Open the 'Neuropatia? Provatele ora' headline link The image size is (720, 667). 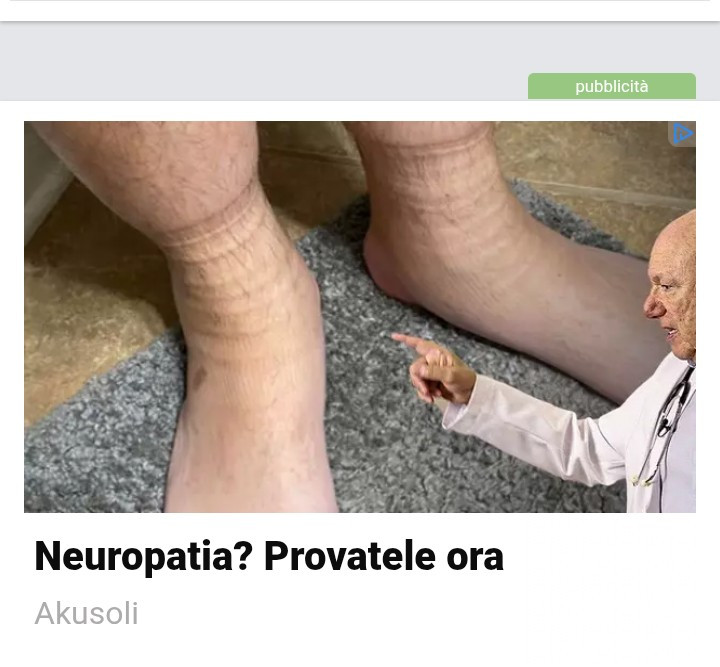(x=269, y=557)
